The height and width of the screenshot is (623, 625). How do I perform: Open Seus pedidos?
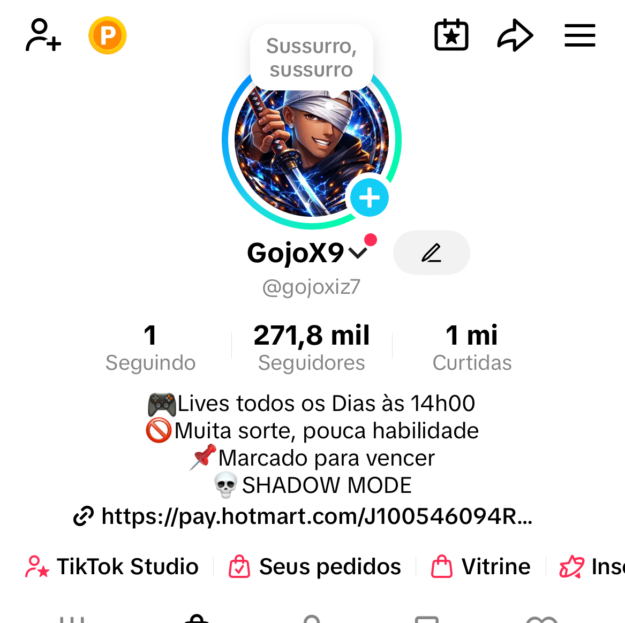(315, 567)
